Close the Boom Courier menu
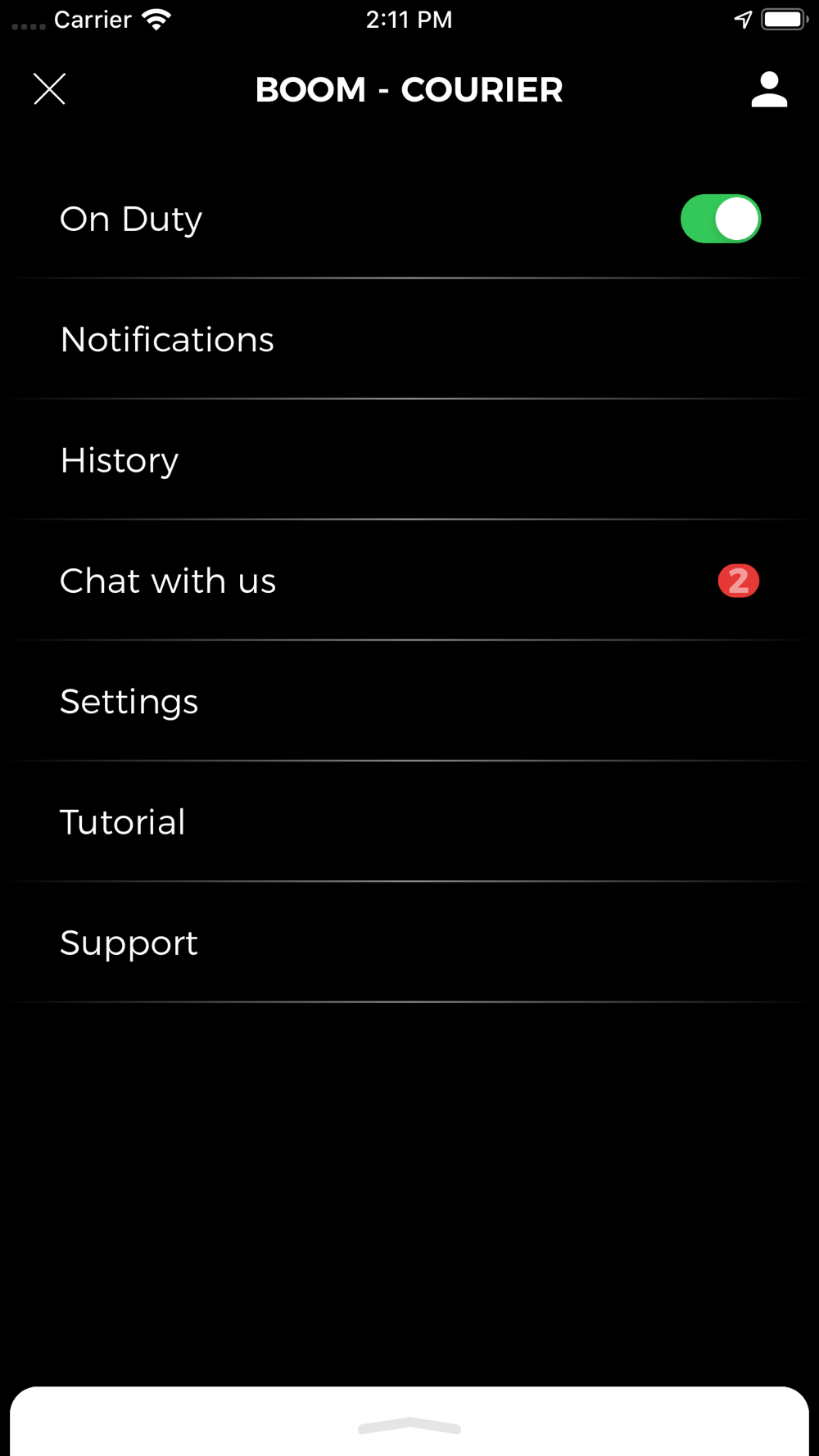 coord(49,89)
